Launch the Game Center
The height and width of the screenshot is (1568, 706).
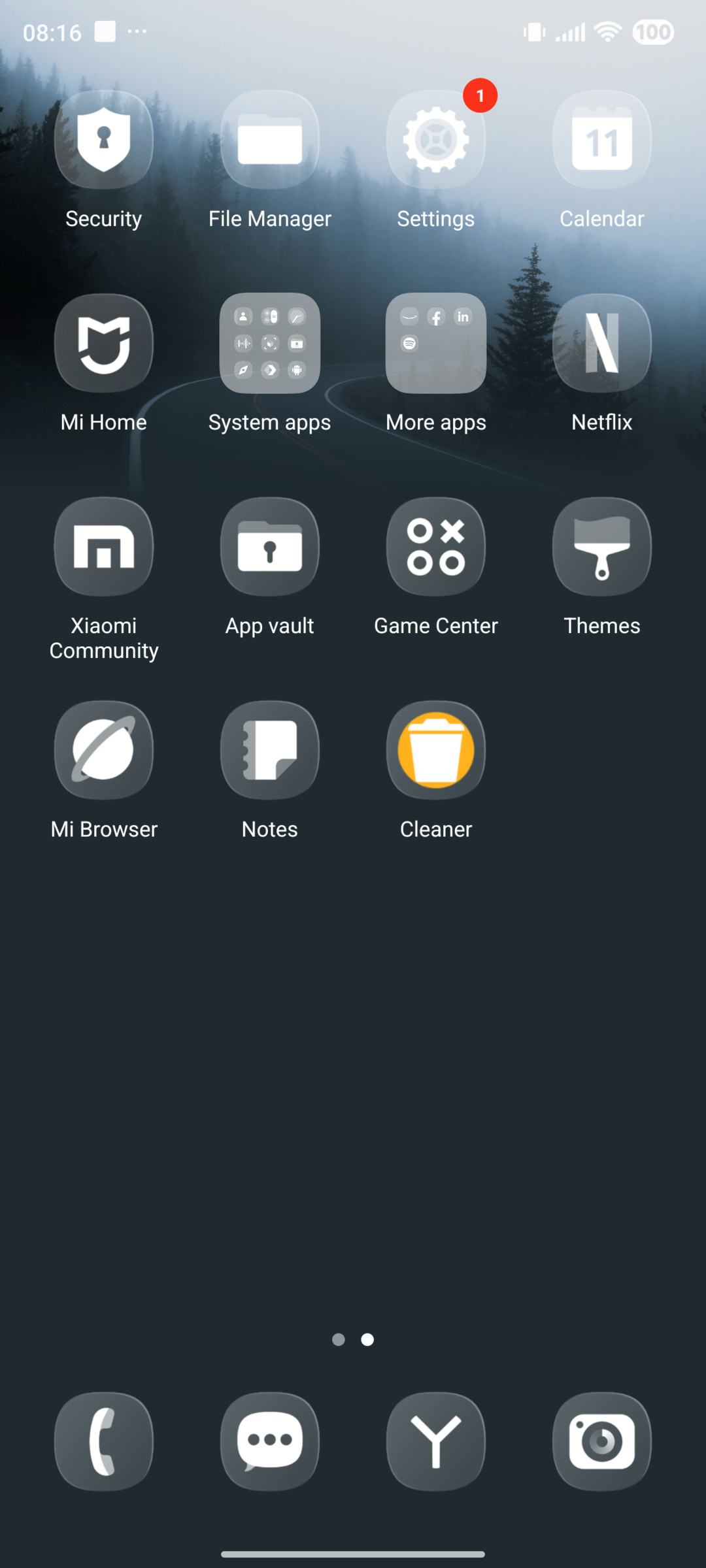pos(435,547)
